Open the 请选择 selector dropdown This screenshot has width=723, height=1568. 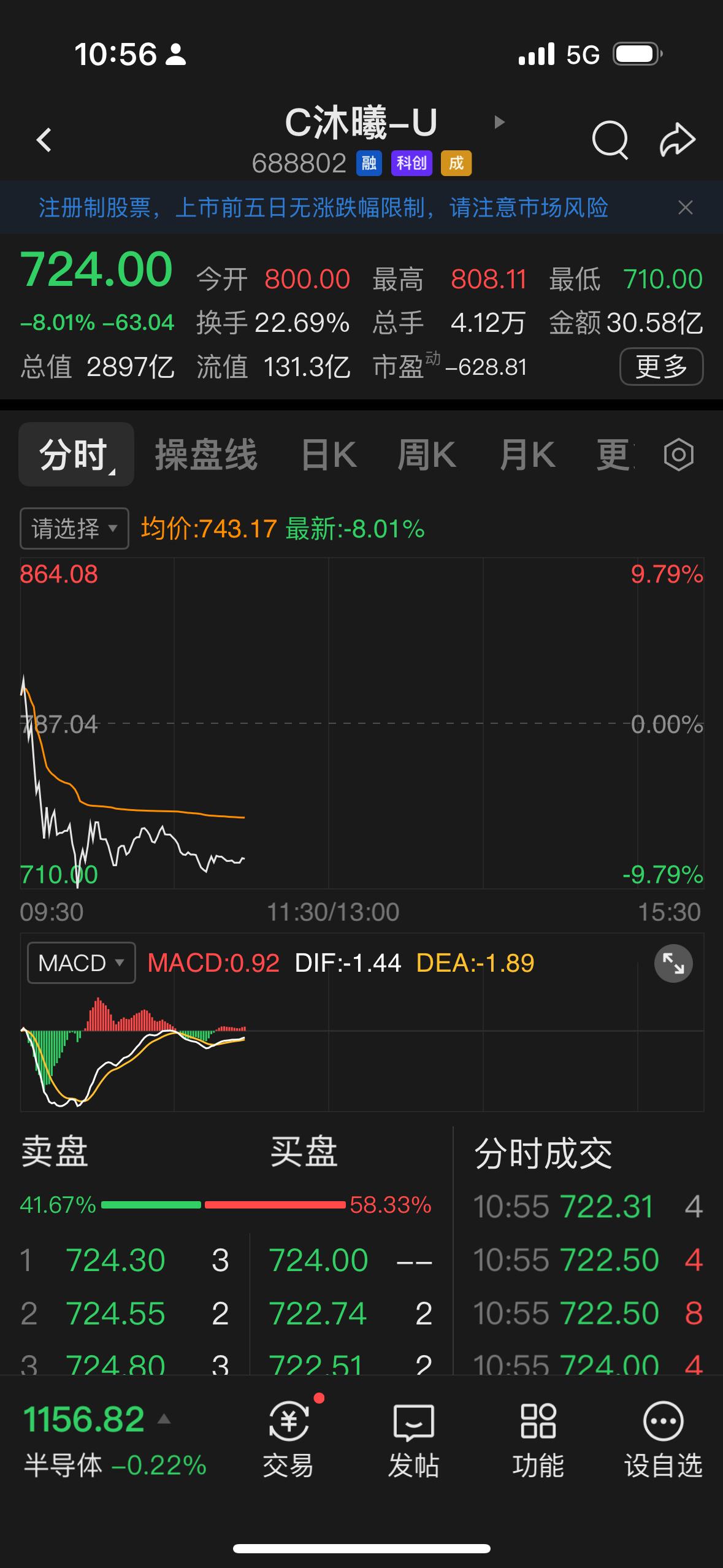point(74,528)
